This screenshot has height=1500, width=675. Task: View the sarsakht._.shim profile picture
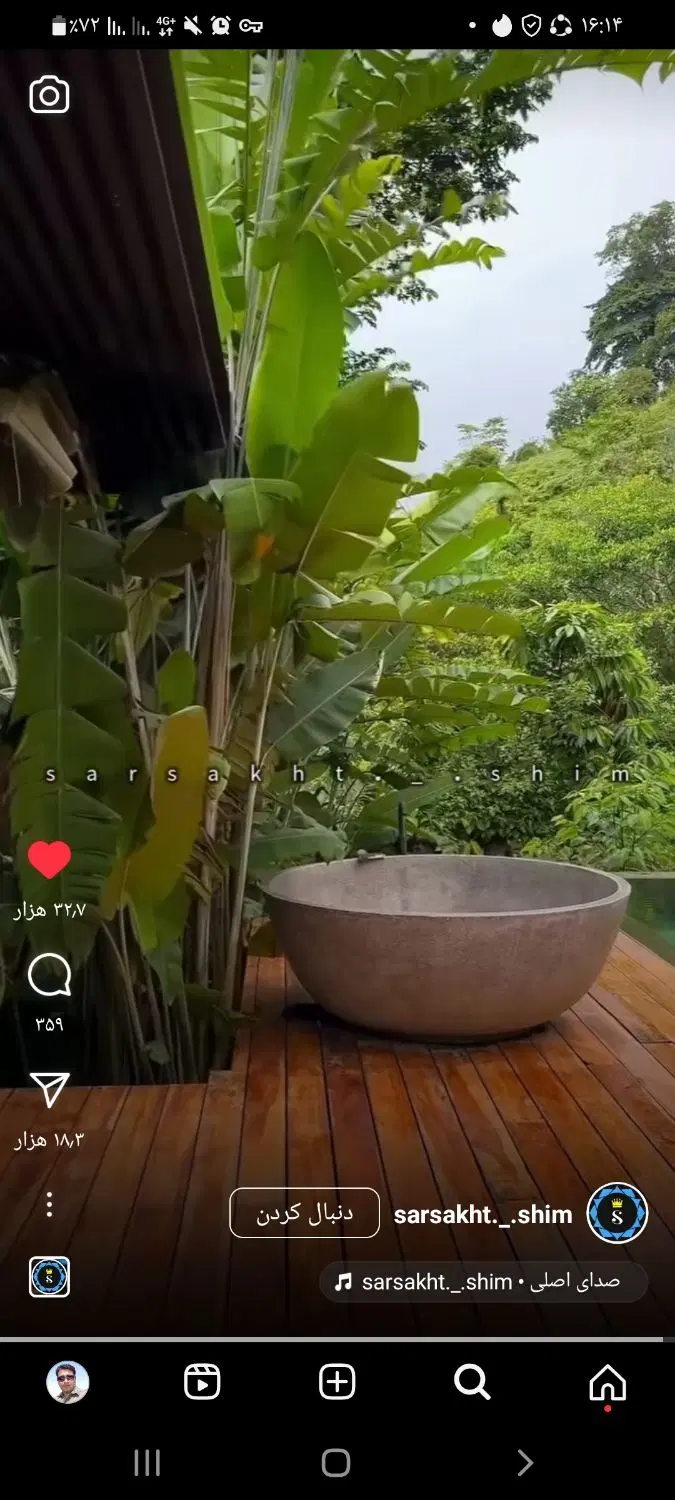(x=617, y=1213)
